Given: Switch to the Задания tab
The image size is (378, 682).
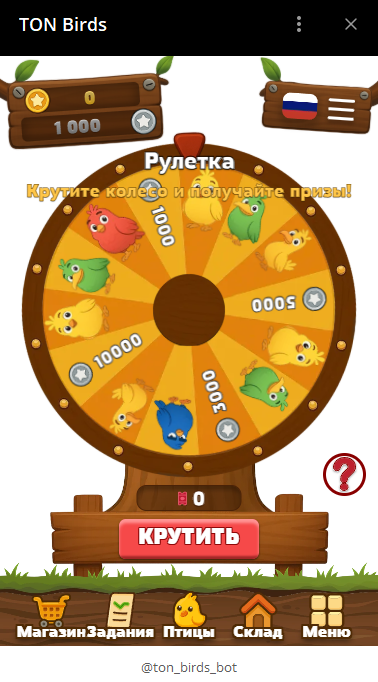Looking at the screenshot, I should [120, 617].
